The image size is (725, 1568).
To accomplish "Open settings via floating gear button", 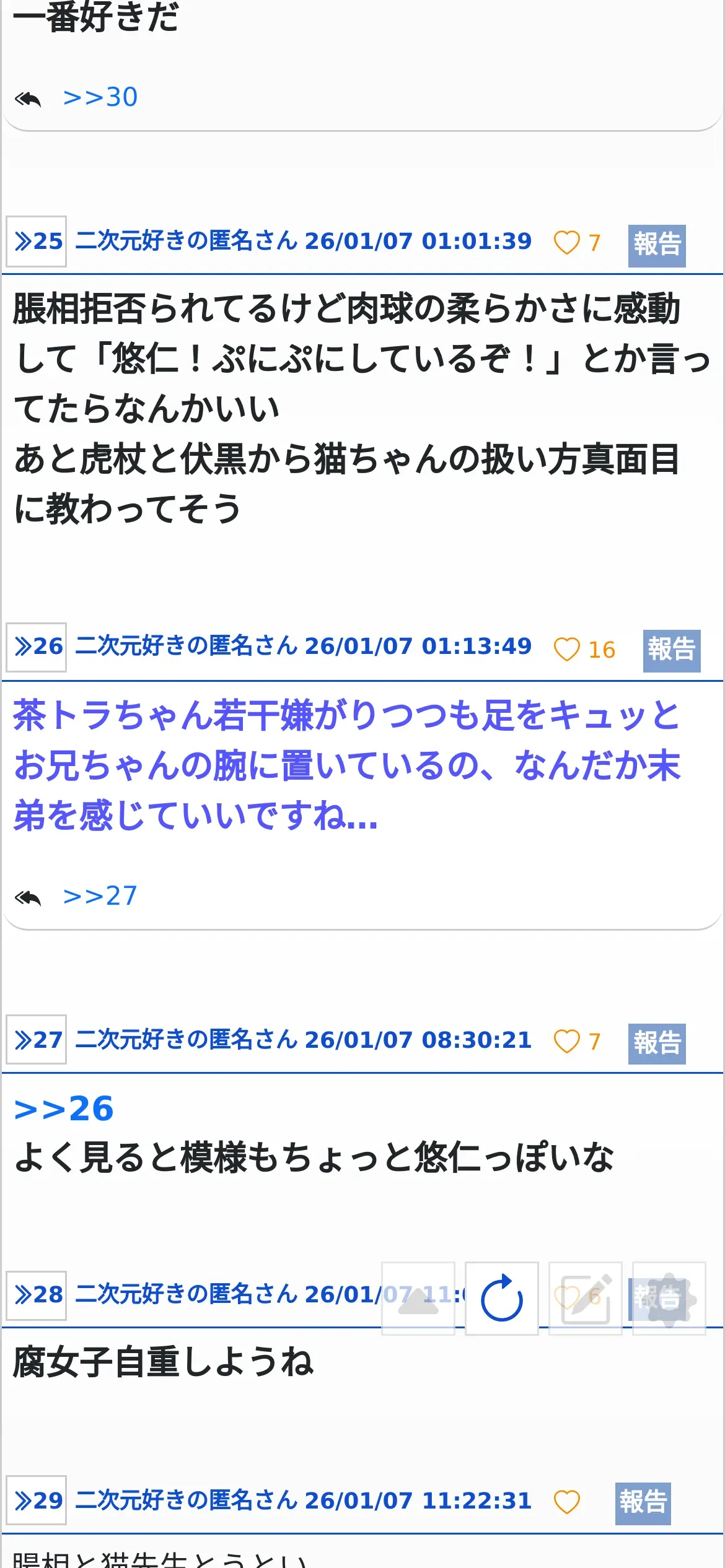I will click(x=669, y=1299).
